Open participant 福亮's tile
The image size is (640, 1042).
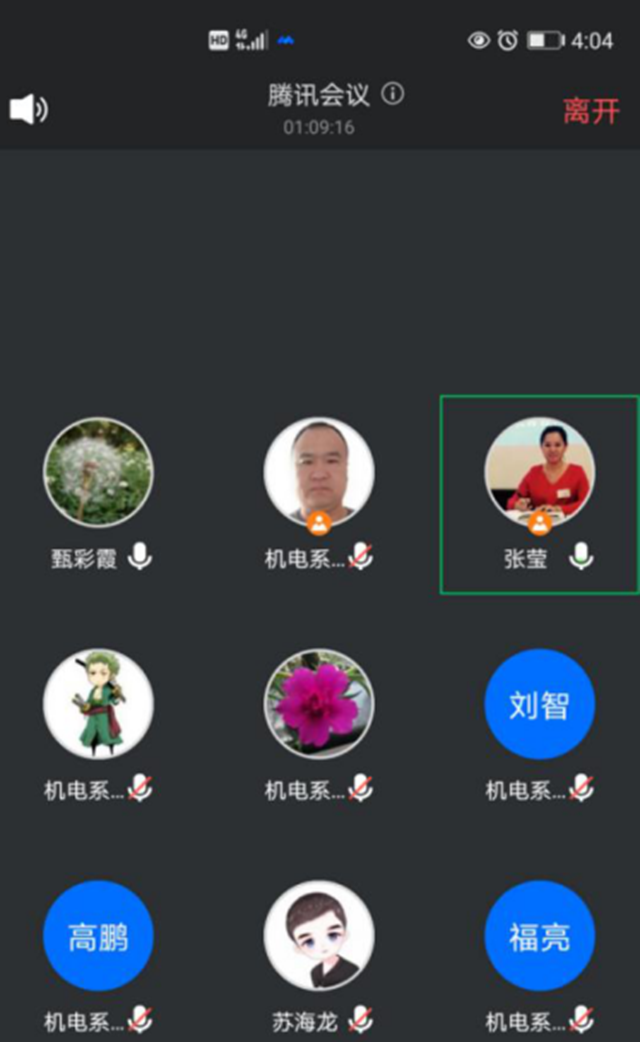[x=539, y=936]
